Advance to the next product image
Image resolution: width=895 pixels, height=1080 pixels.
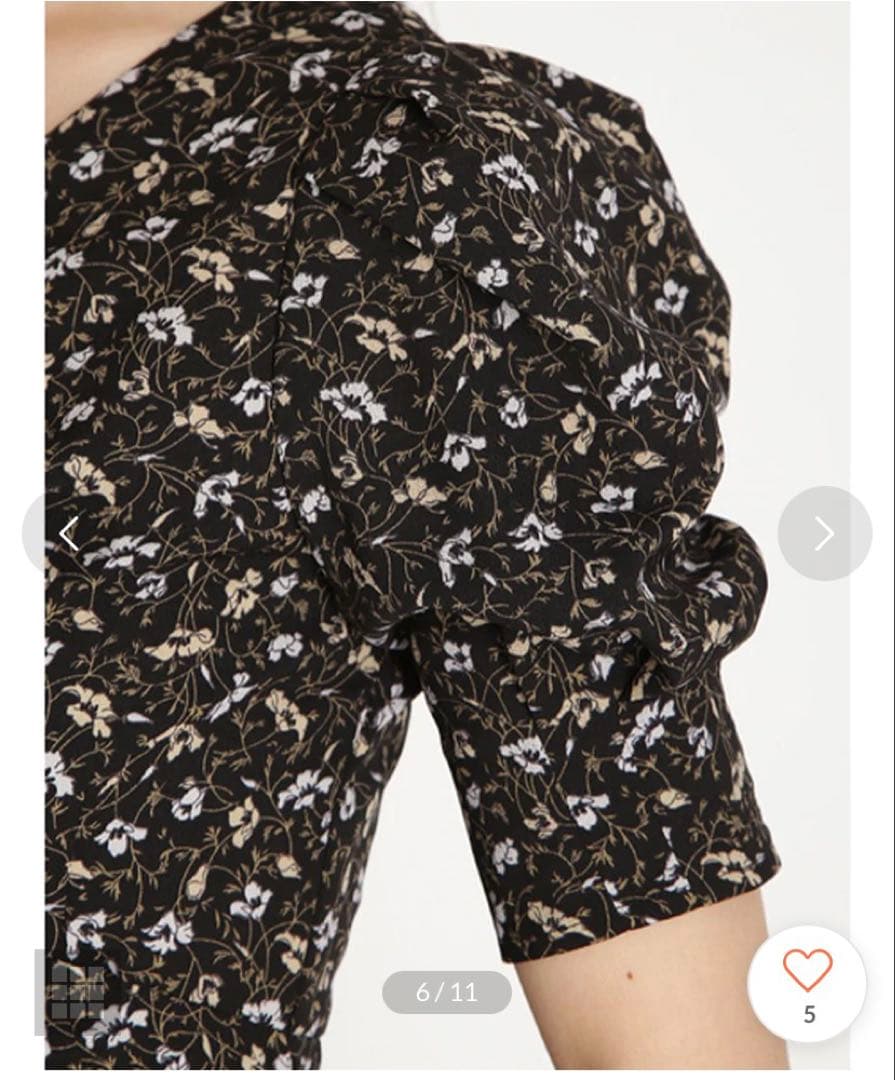pyautogui.click(x=825, y=533)
